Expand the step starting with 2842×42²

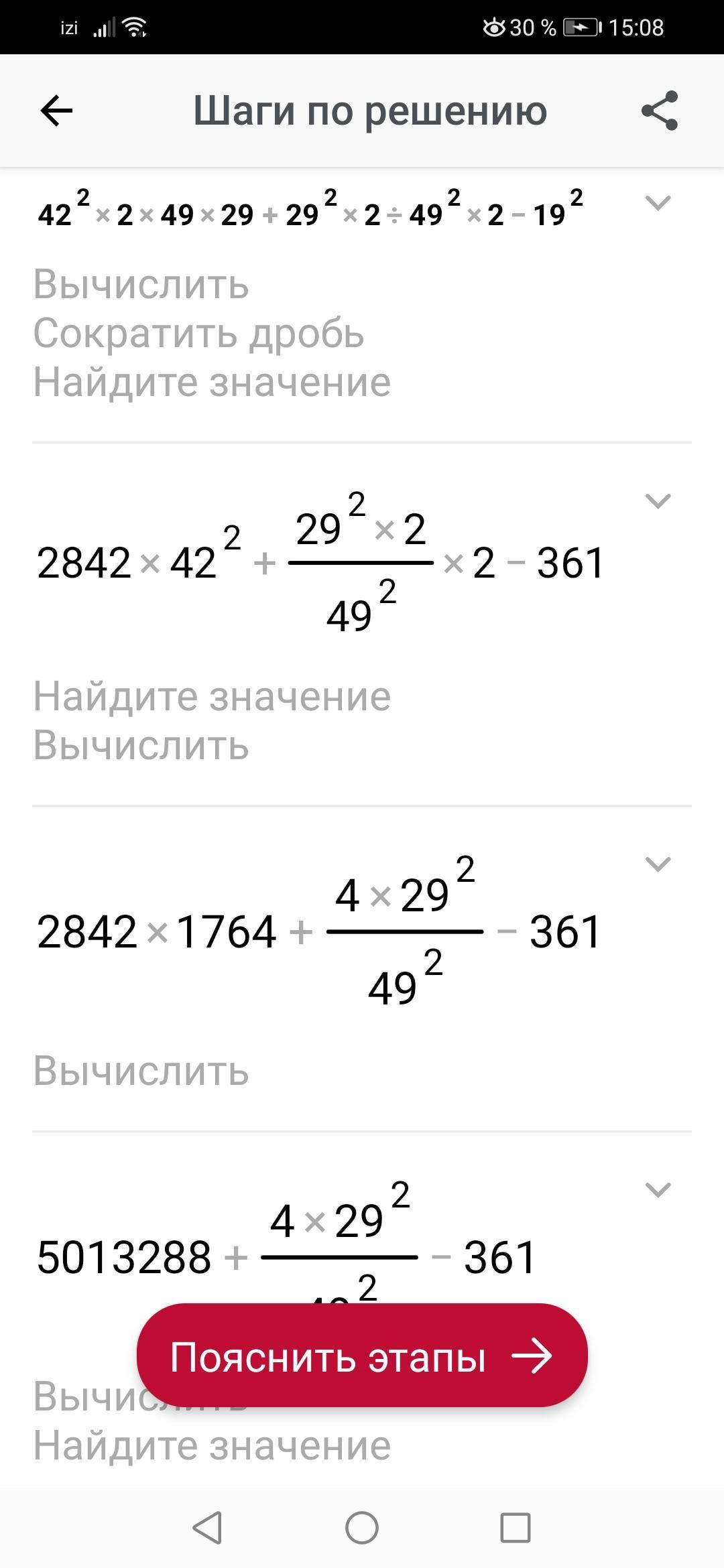point(657,501)
